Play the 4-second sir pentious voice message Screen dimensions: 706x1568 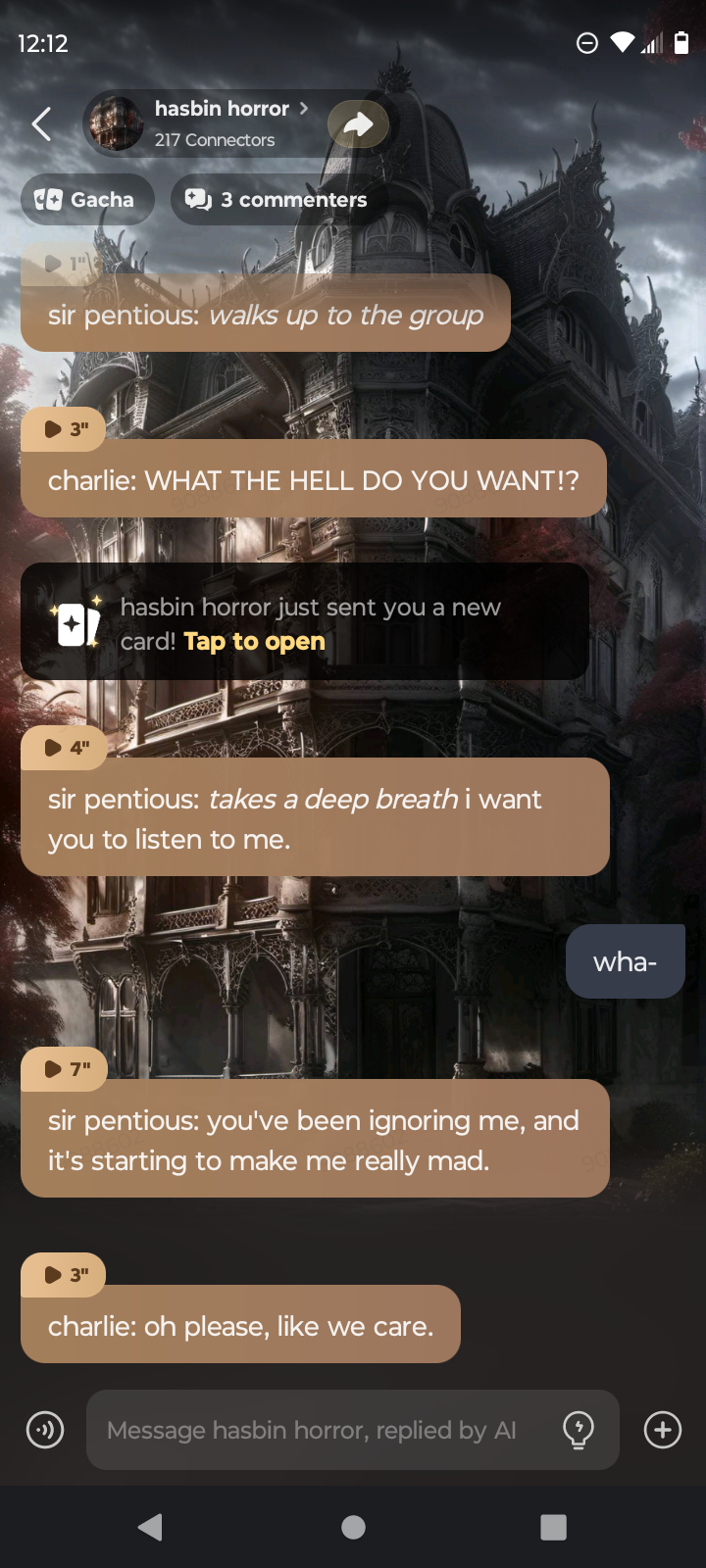[x=65, y=748]
